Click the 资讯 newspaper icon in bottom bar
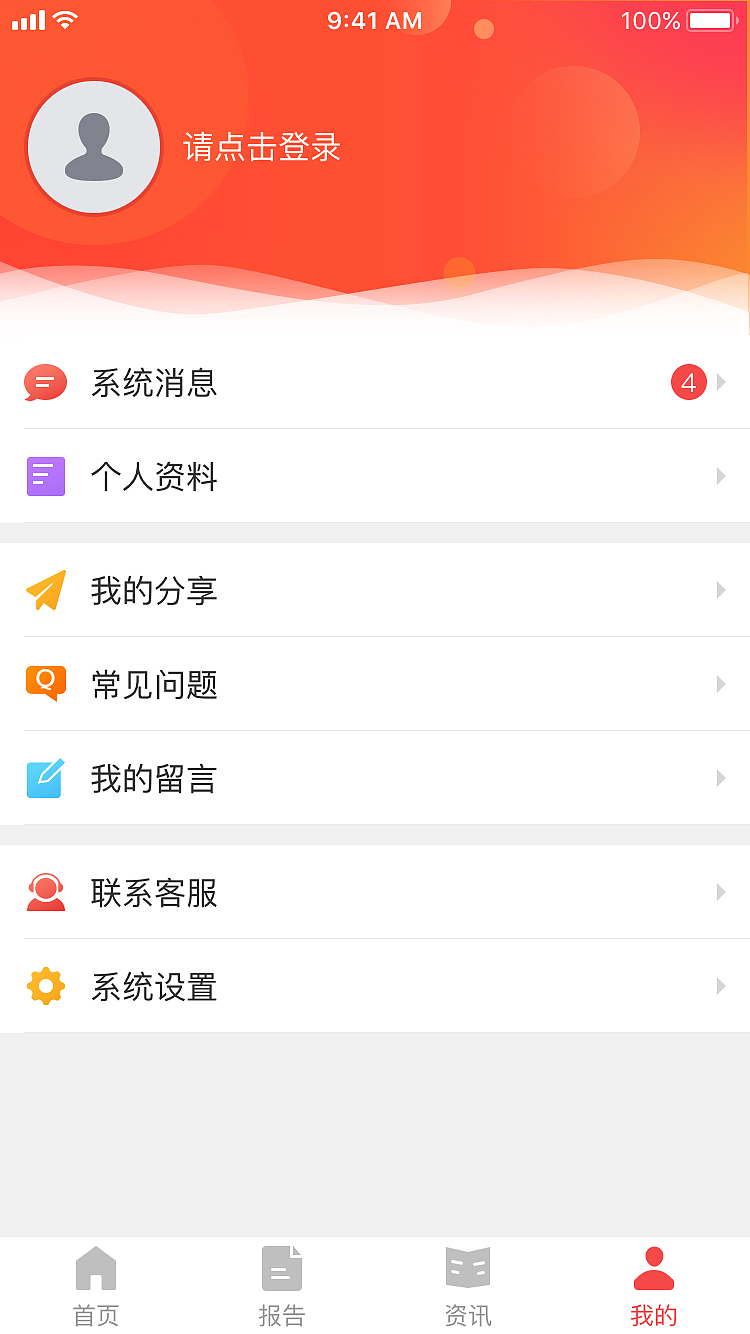The width and height of the screenshot is (750, 1334). point(467,1267)
